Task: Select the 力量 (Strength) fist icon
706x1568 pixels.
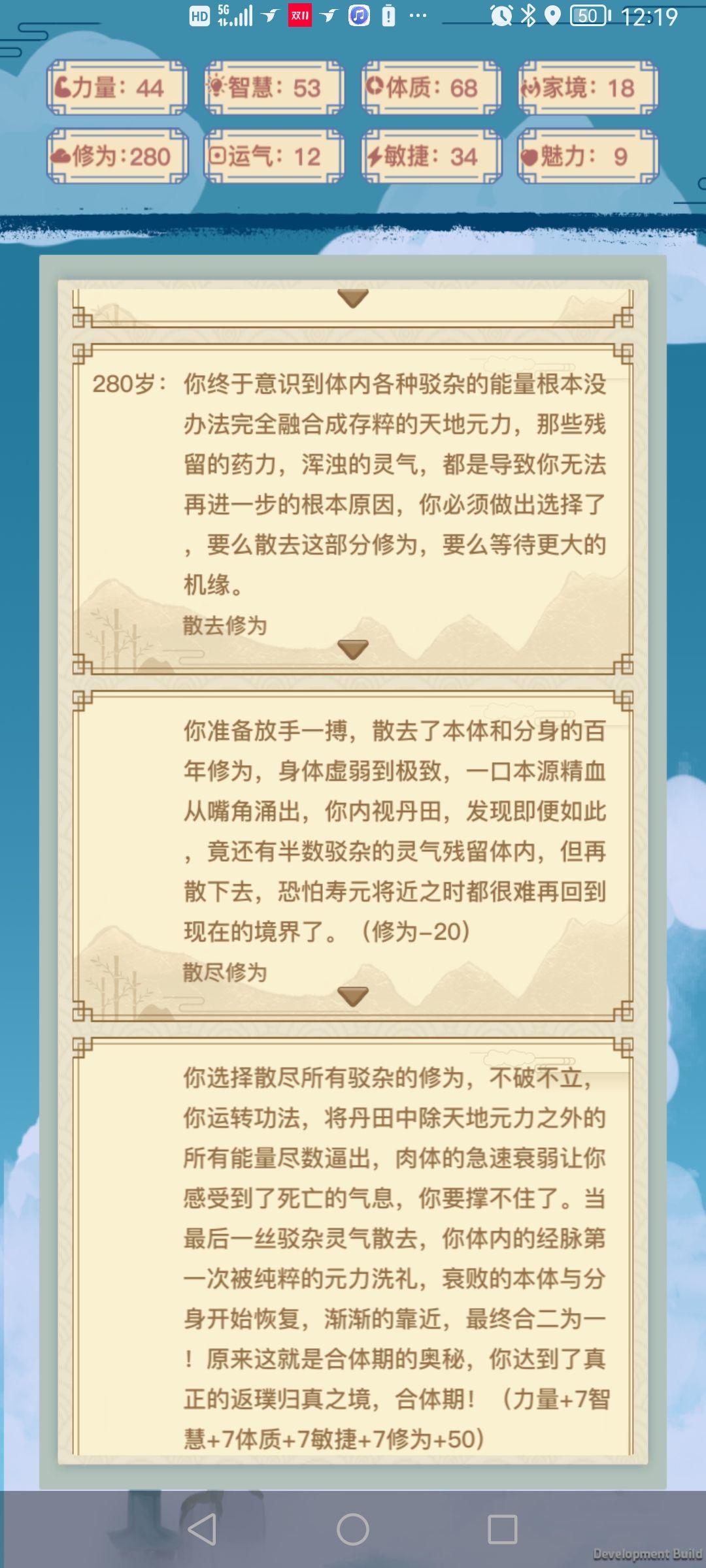Action: click(x=62, y=88)
